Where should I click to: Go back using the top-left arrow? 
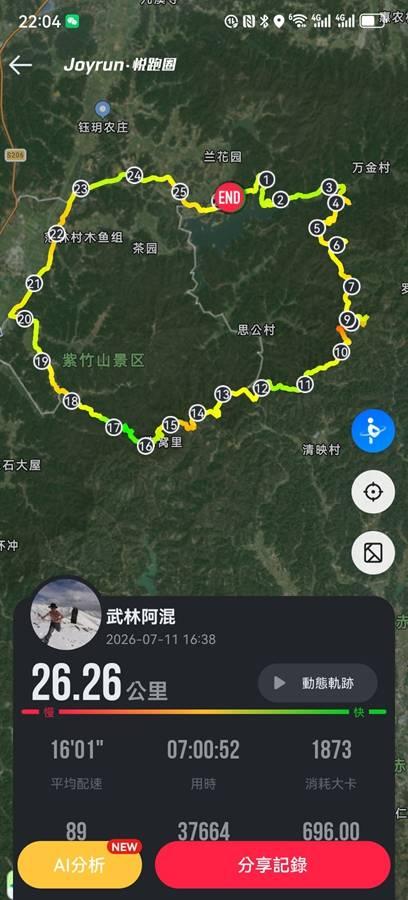click(x=20, y=65)
